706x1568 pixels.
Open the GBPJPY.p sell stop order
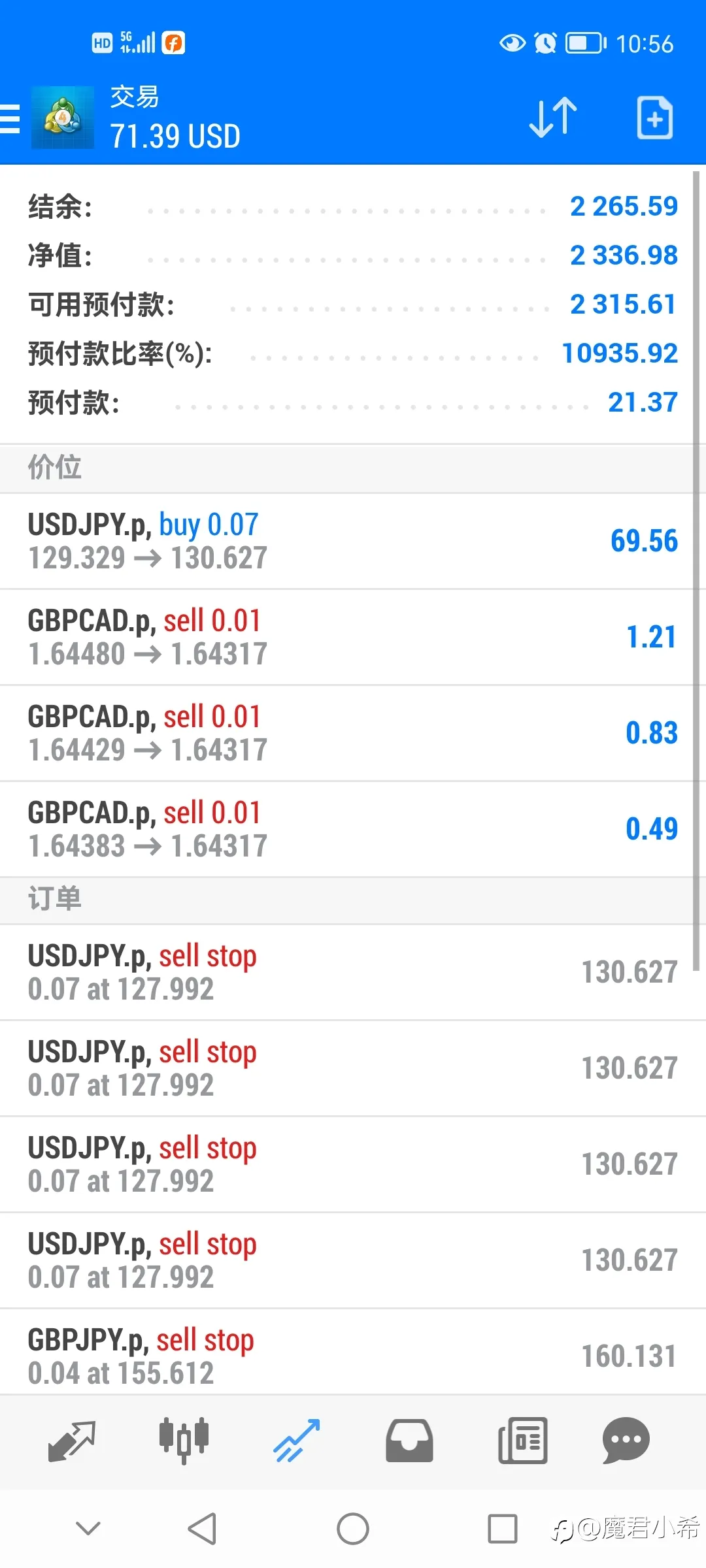[x=353, y=1352]
